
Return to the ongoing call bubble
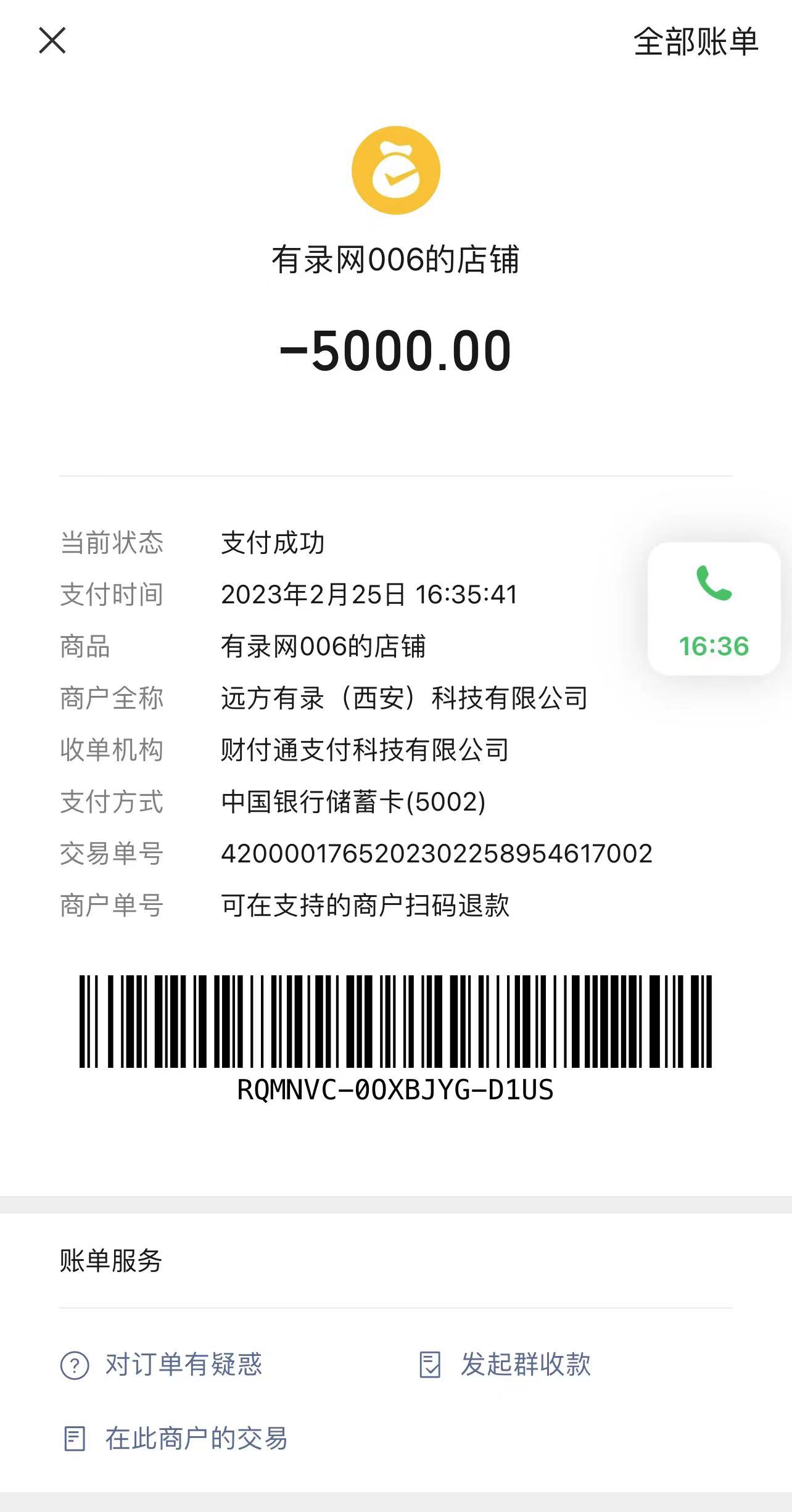[x=714, y=608]
